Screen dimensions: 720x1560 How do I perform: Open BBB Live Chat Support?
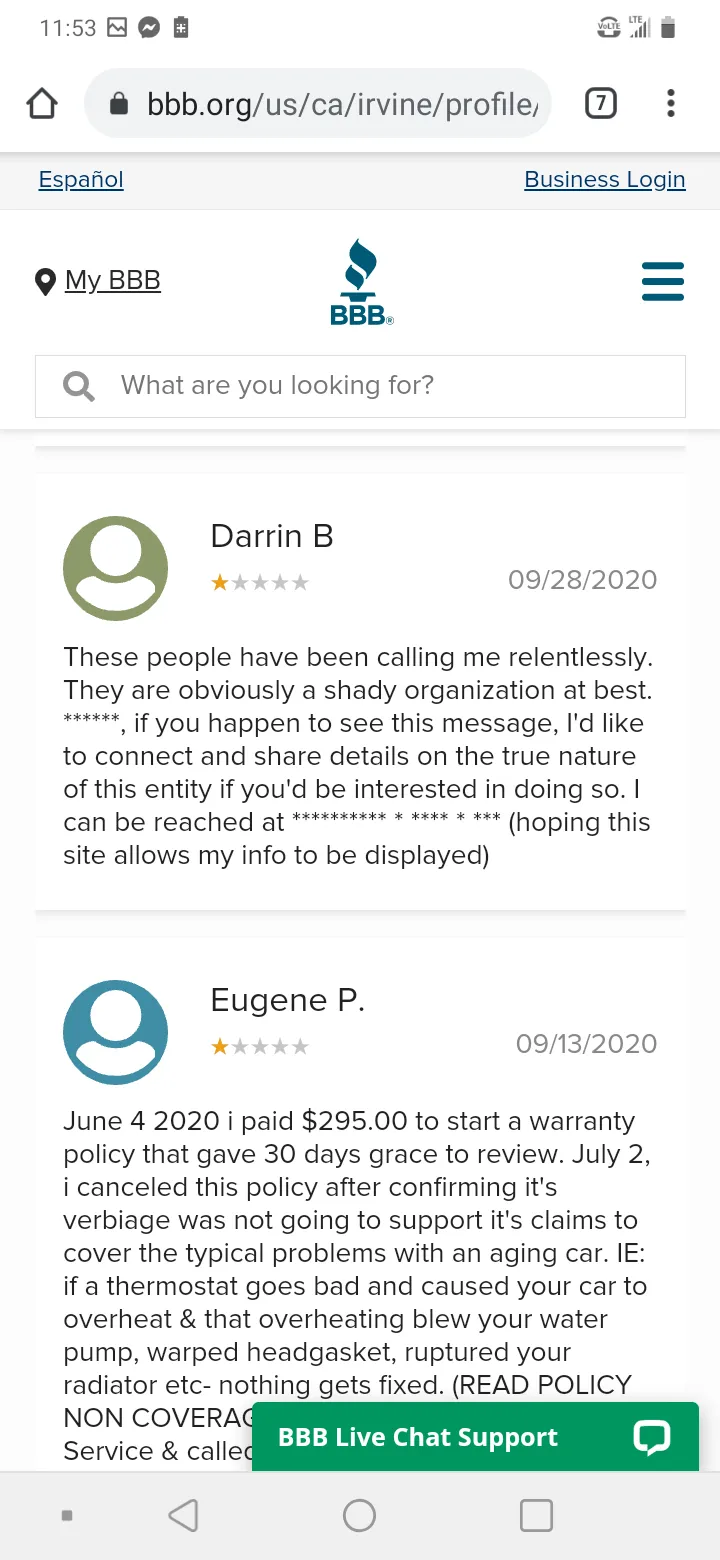[x=475, y=1437]
